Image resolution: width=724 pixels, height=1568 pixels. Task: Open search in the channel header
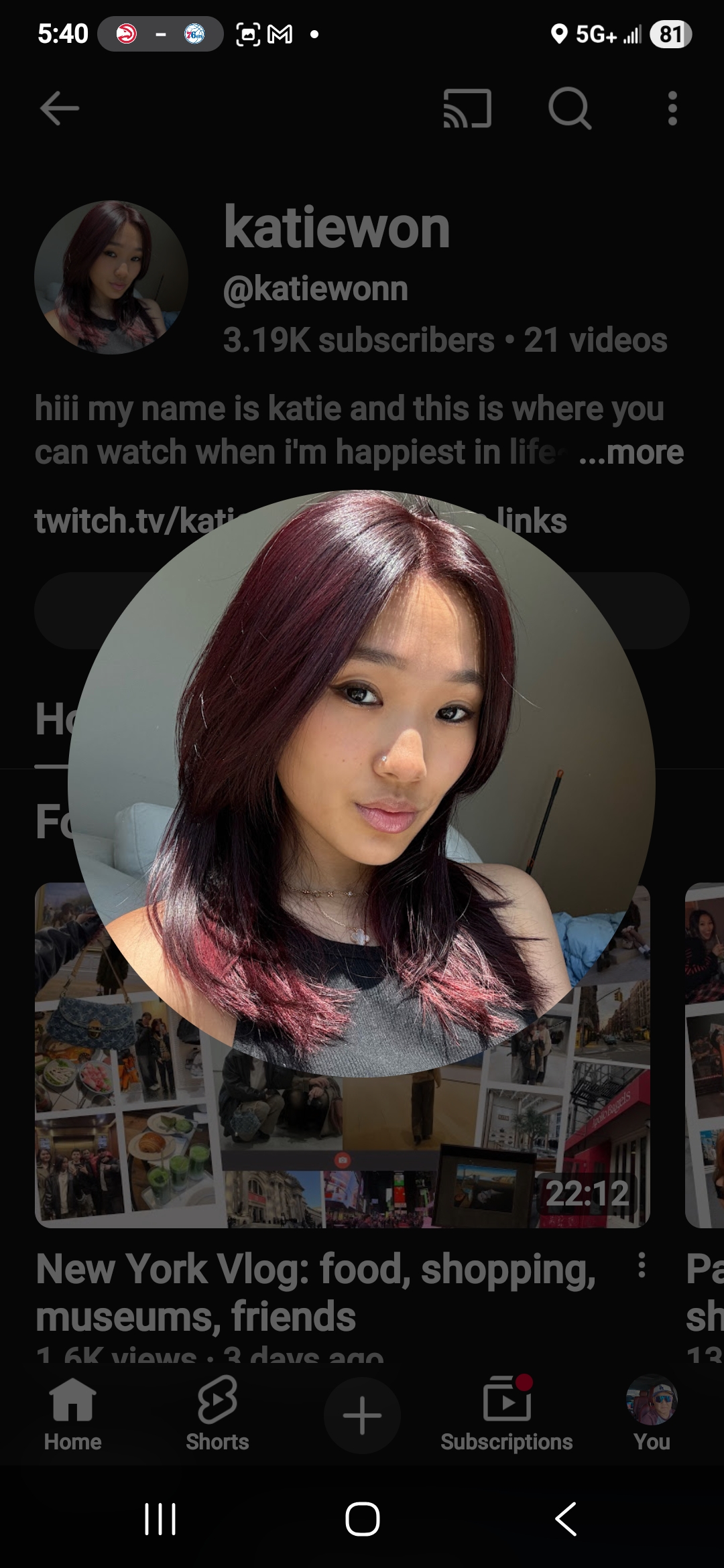(570, 109)
